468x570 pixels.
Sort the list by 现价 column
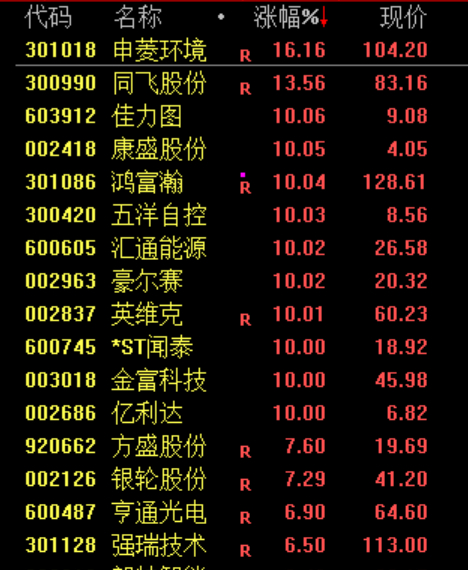tap(403, 17)
